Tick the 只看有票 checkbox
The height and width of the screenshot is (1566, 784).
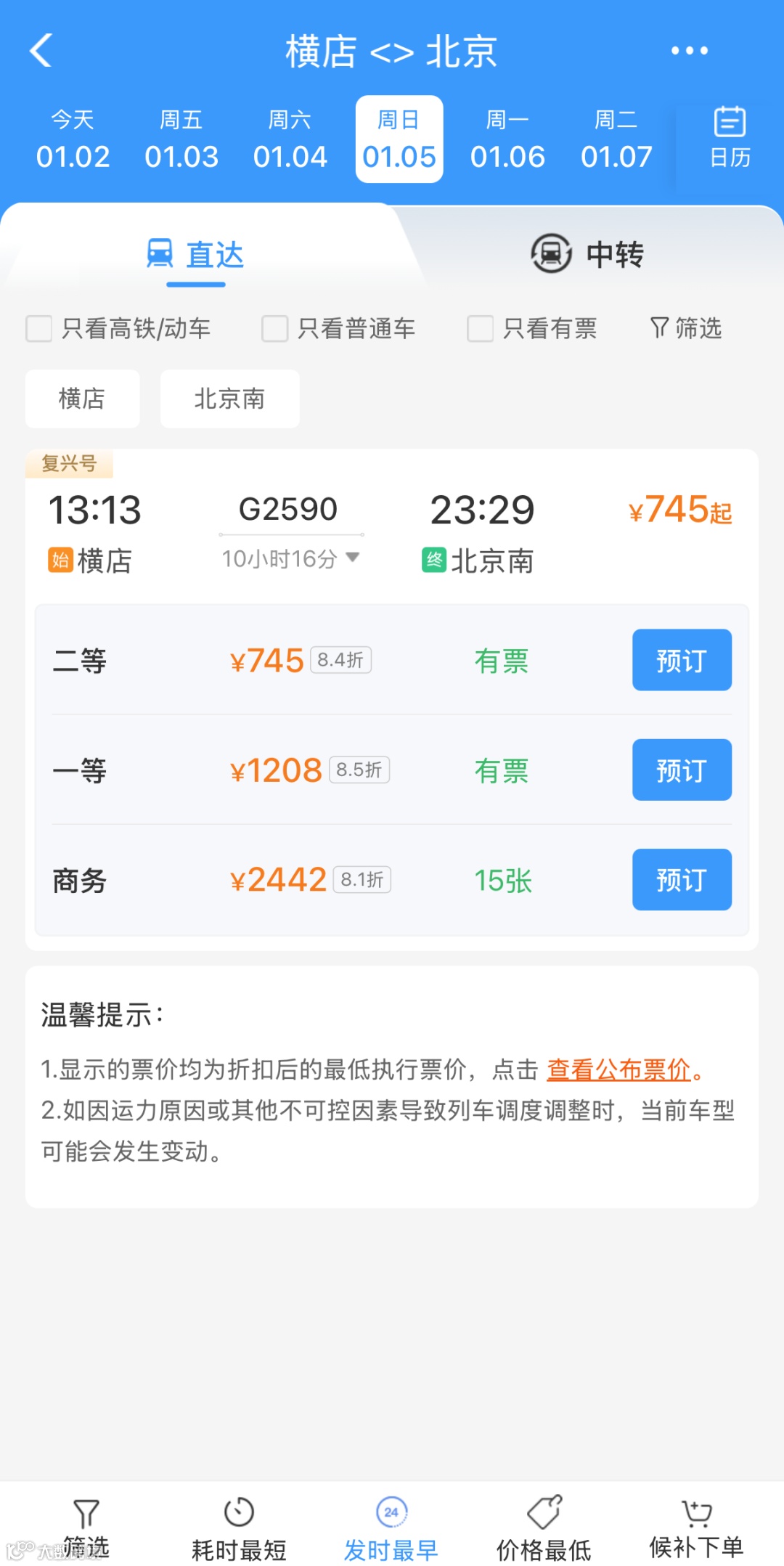480,328
